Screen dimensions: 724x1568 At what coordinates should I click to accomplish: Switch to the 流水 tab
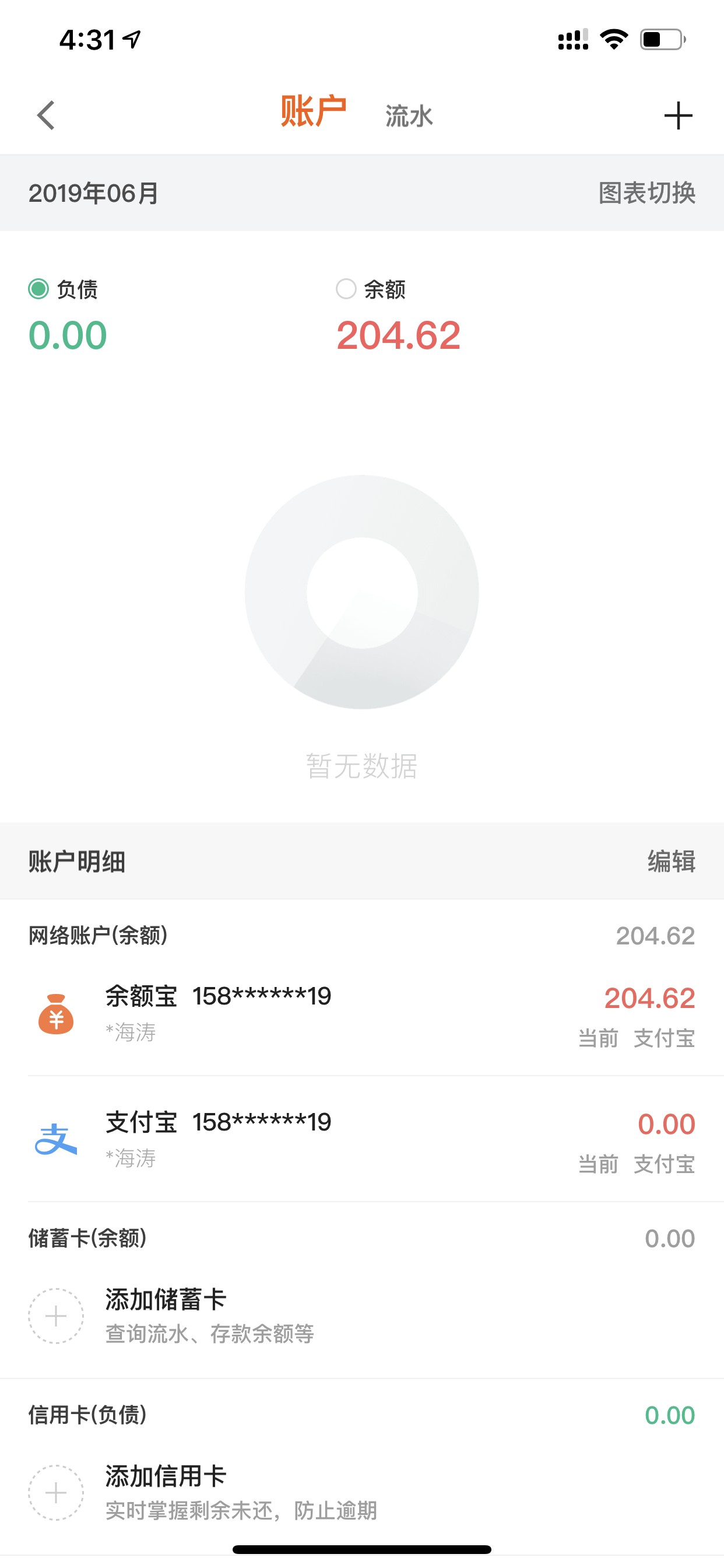(x=409, y=116)
